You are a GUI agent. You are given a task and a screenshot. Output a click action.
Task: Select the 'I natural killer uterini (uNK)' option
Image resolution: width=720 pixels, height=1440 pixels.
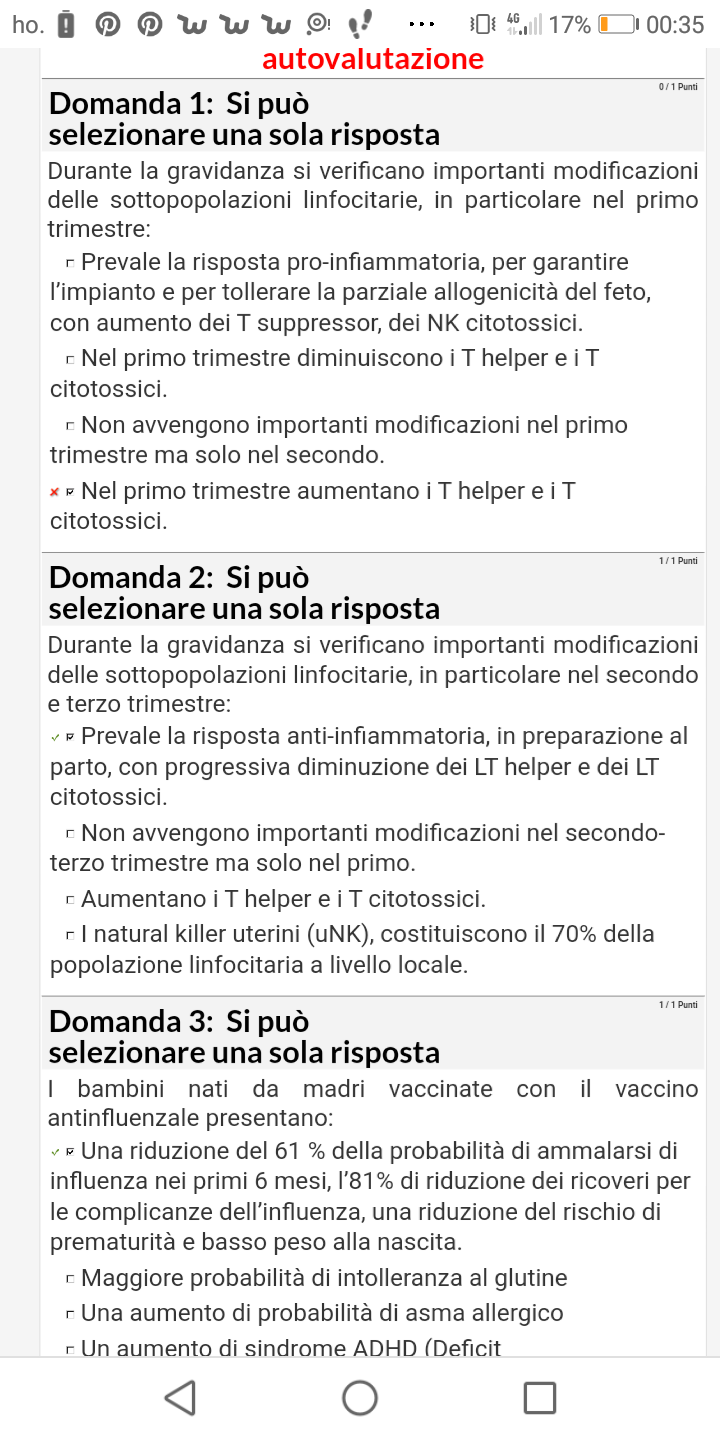(70, 936)
